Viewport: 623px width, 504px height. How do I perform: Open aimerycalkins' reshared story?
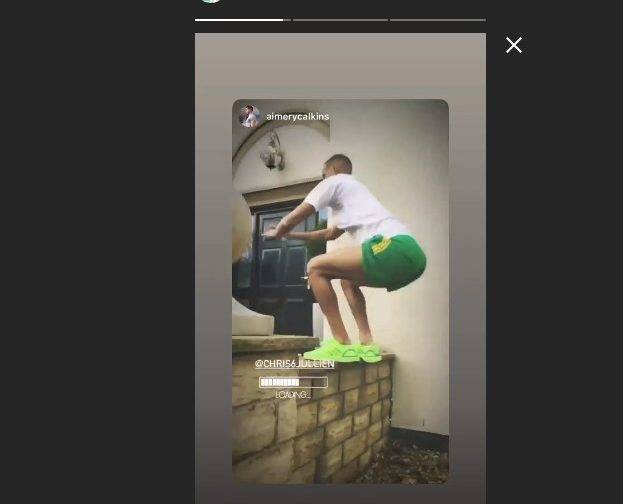click(x=297, y=117)
